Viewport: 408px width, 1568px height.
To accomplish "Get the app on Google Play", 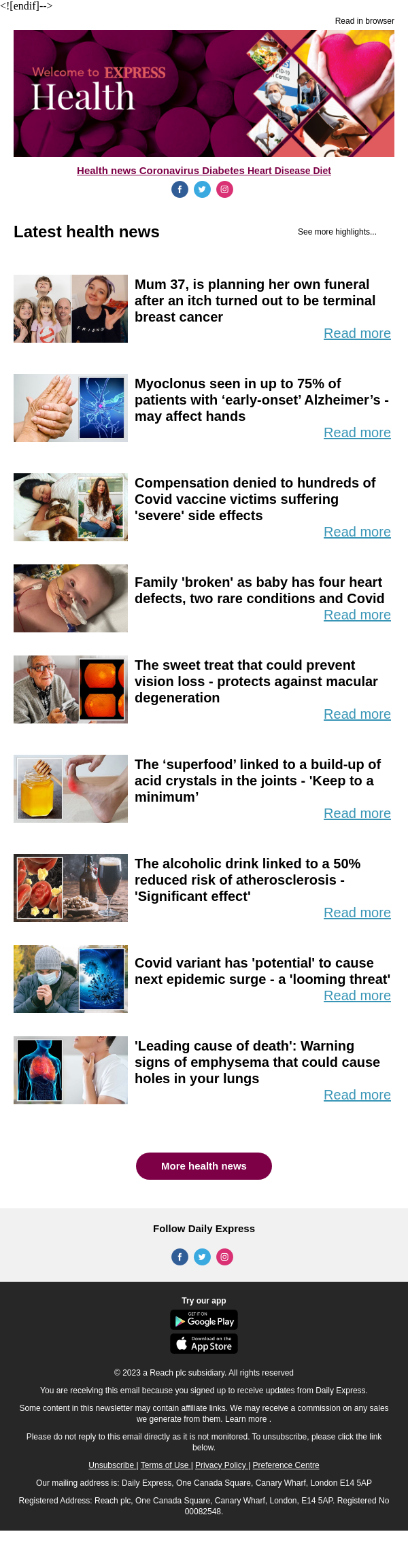I will click(x=204, y=1320).
